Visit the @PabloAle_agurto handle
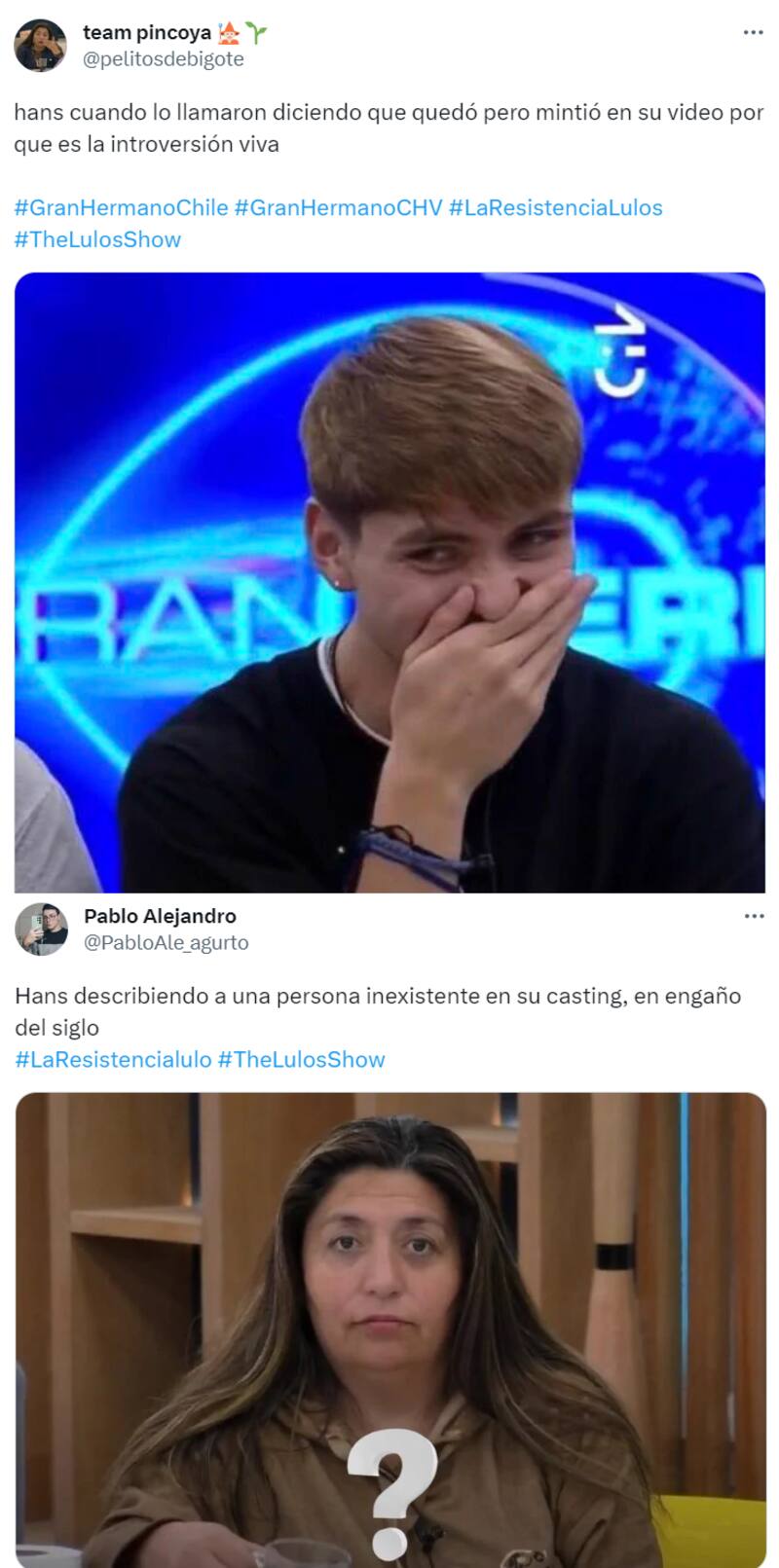Screen dimensions: 779x1568 [x=166, y=942]
